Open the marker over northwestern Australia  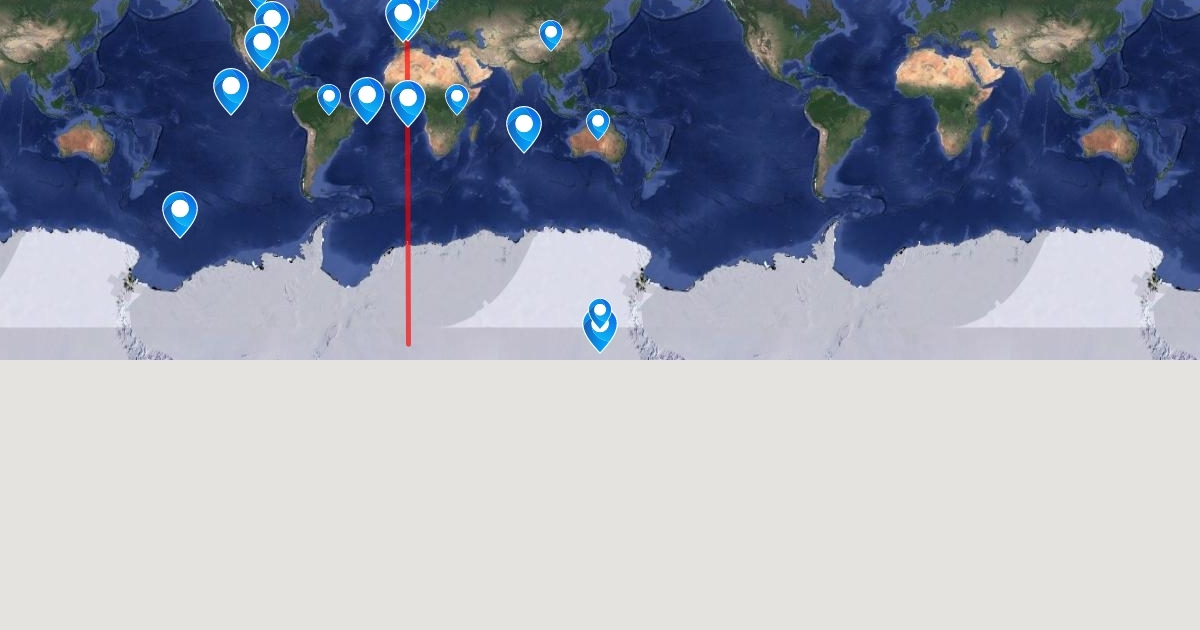click(598, 124)
